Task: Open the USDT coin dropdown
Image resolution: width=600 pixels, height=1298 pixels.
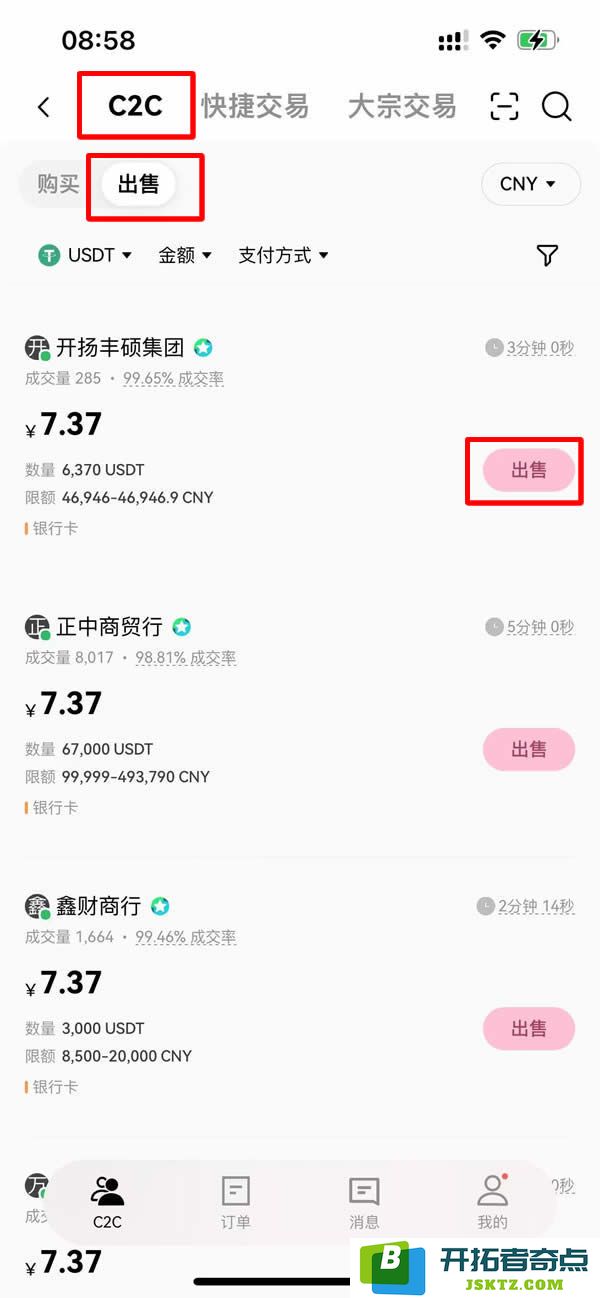Action: click(x=86, y=255)
